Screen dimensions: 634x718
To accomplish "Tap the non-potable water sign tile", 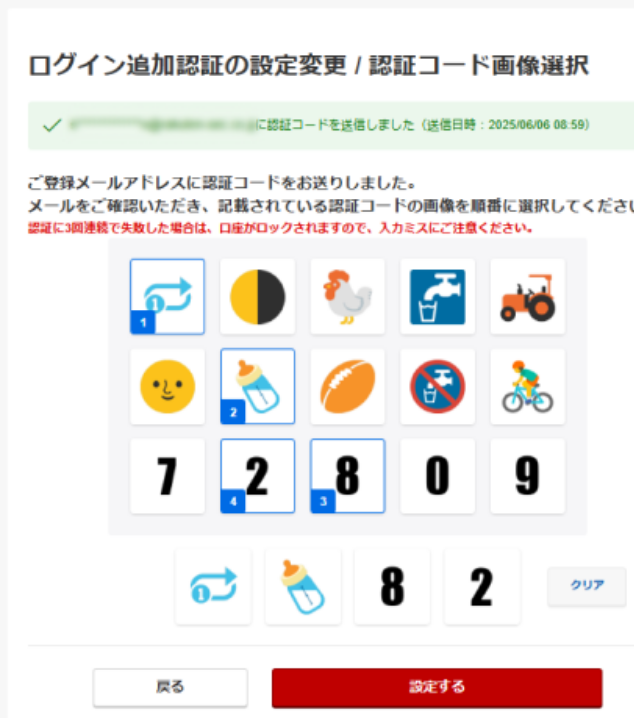I will coord(437,386).
